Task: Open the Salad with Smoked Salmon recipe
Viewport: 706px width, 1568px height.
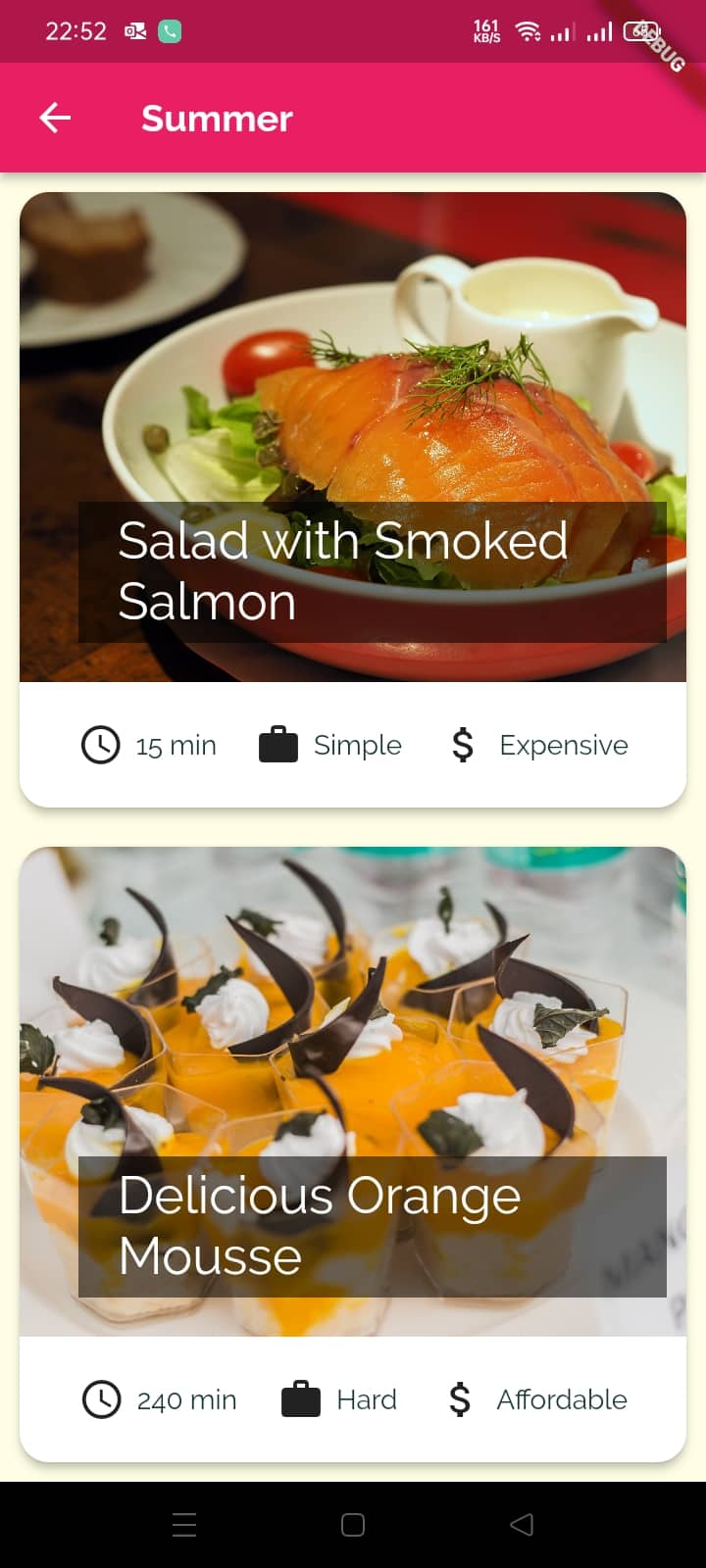Action: pyautogui.click(x=353, y=441)
